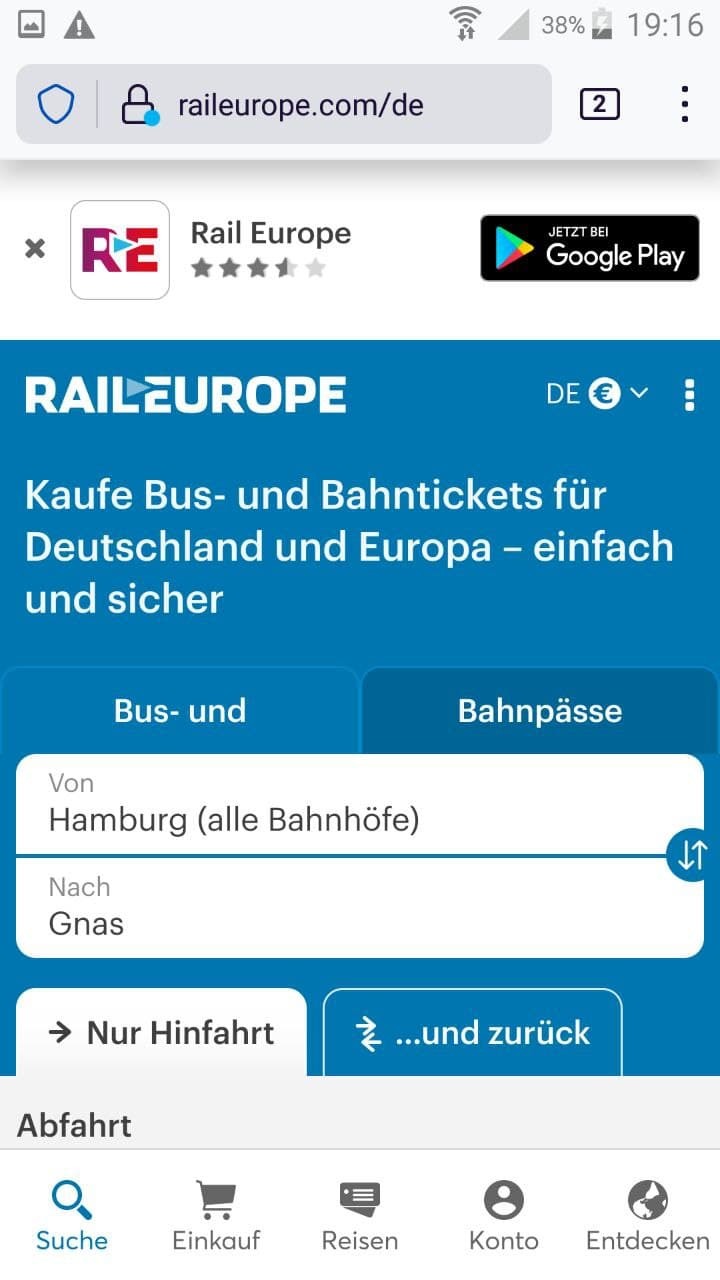720x1280 pixels.
Task: Open the Google Play store badge
Action: 589,248
